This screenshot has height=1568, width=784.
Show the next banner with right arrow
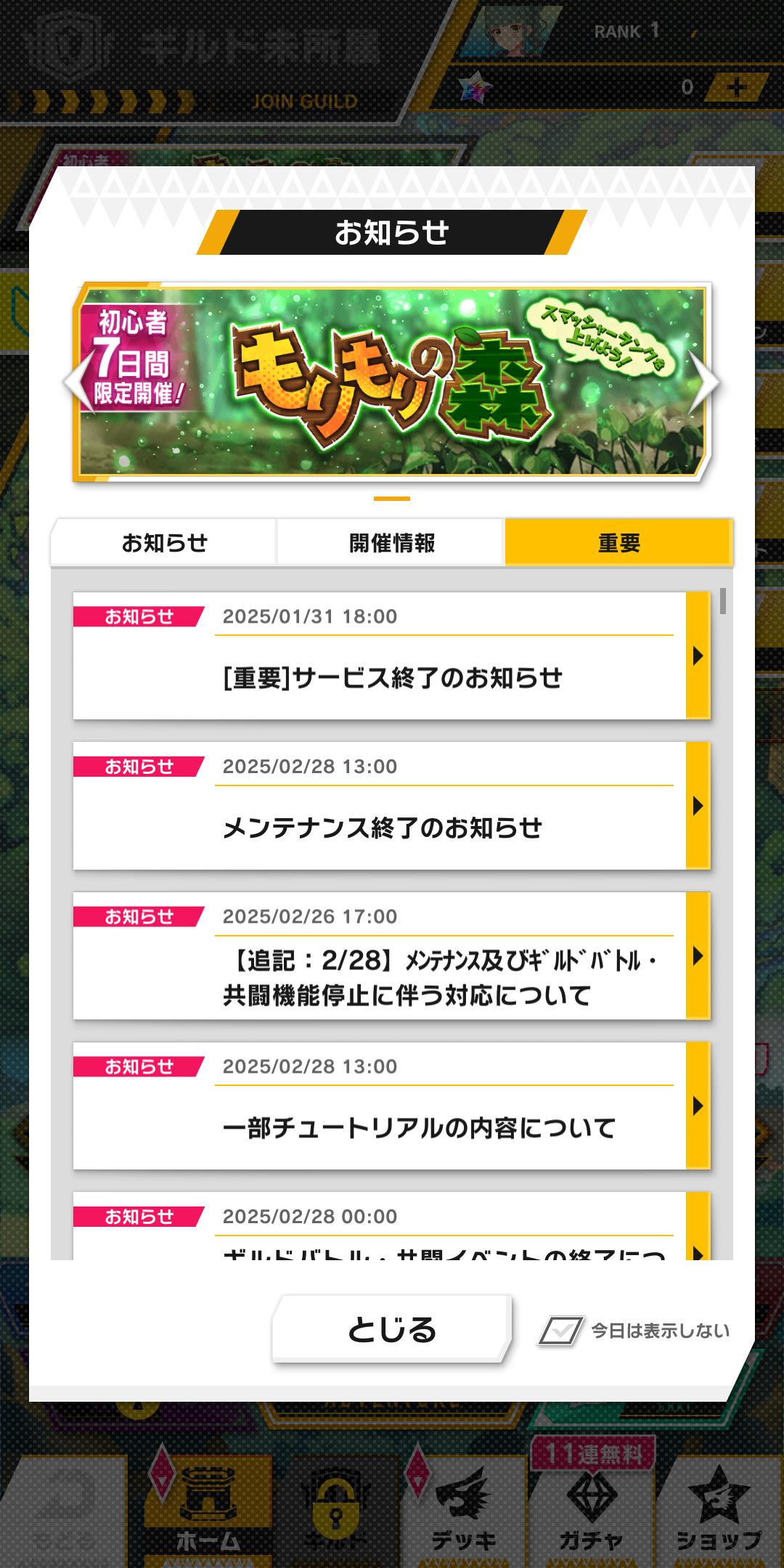pyautogui.click(x=703, y=382)
